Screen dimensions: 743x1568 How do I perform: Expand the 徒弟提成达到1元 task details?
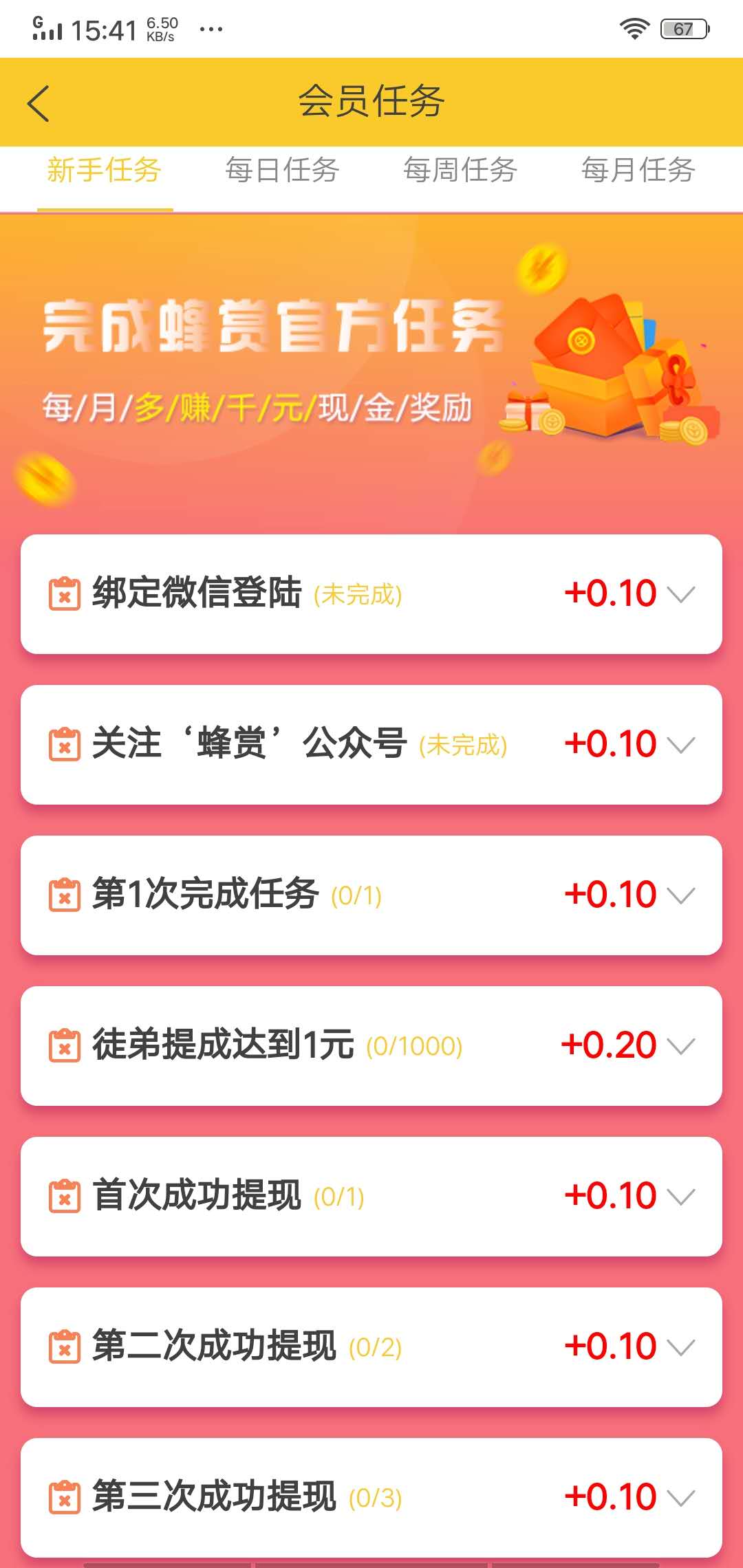tap(681, 1047)
